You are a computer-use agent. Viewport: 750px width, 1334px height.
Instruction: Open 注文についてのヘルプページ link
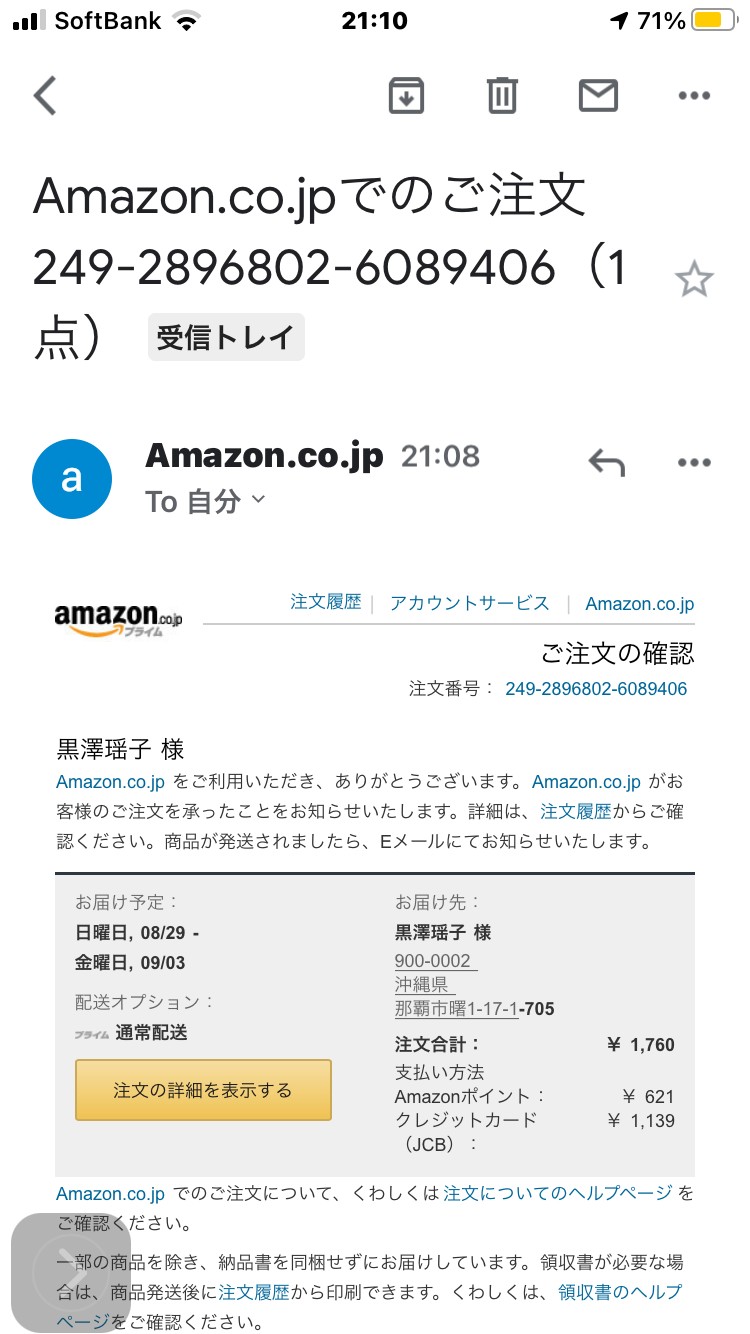coord(558,1193)
